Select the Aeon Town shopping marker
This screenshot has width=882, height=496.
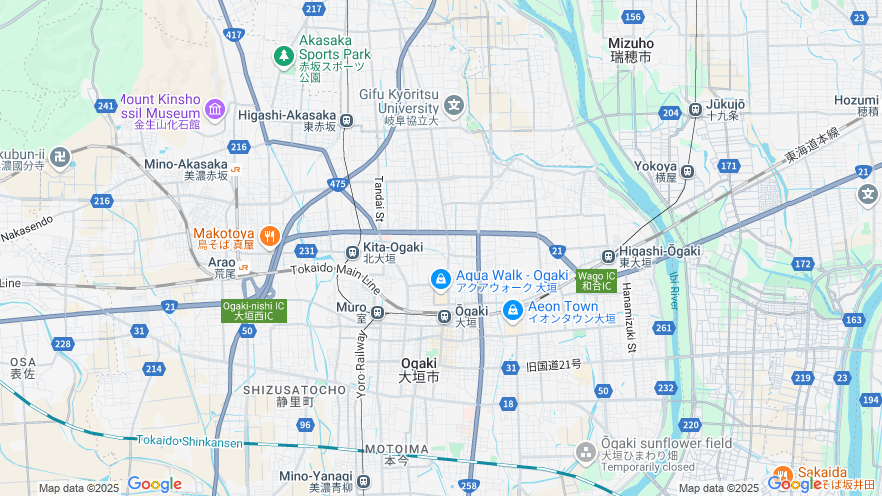[512, 311]
